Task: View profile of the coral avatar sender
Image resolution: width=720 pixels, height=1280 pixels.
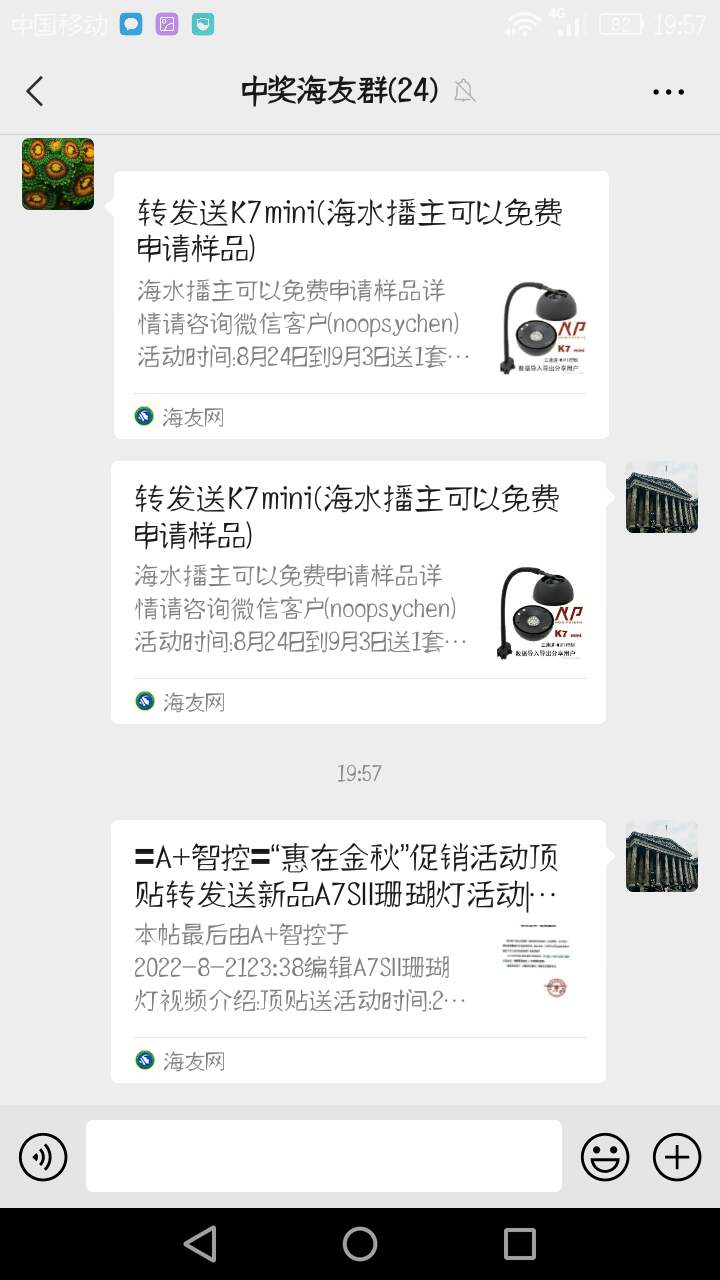Action: coord(58,174)
